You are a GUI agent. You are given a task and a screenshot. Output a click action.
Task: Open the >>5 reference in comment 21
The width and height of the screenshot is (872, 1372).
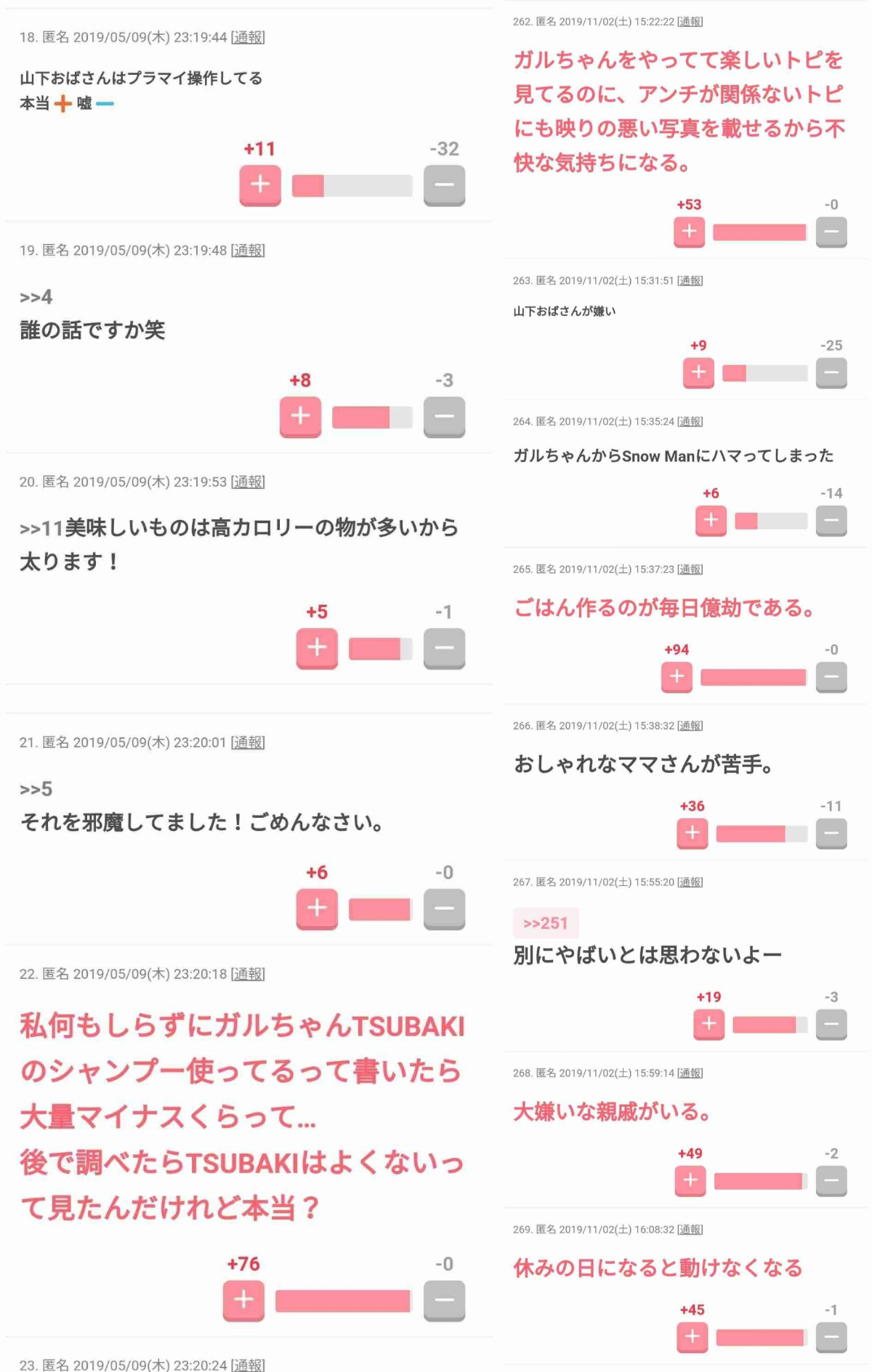[x=36, y=789]
